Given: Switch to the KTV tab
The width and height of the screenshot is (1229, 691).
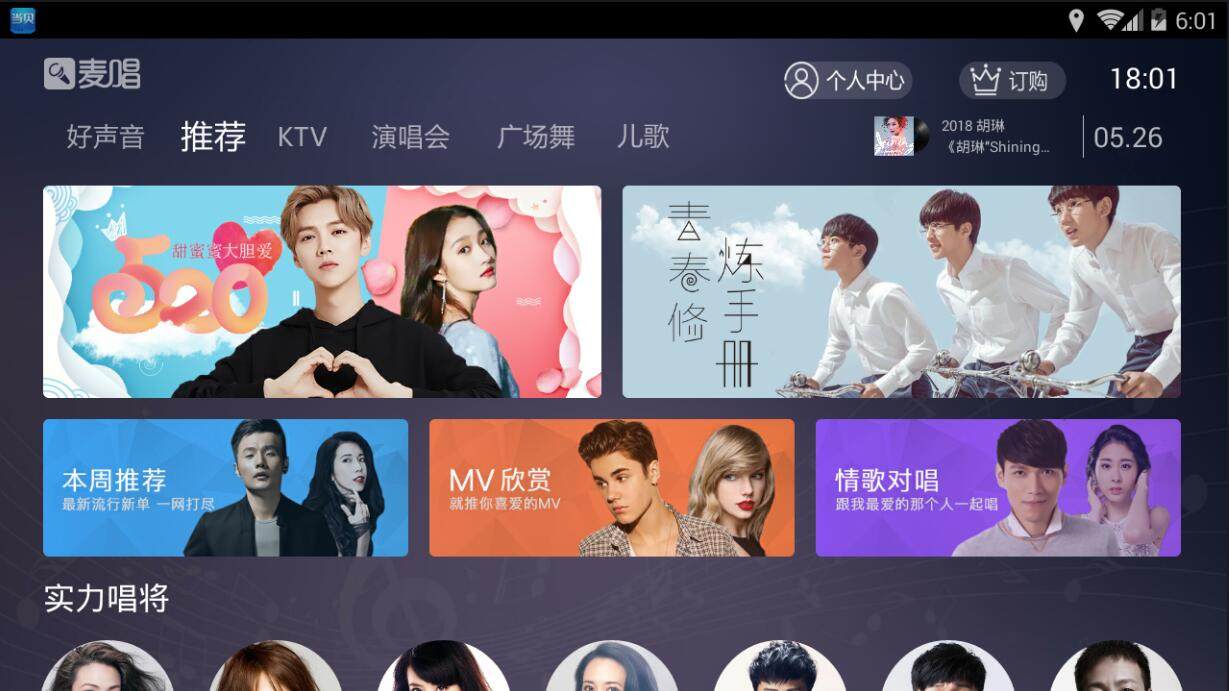Looking at the screenshot, I should tap(302, 137).
